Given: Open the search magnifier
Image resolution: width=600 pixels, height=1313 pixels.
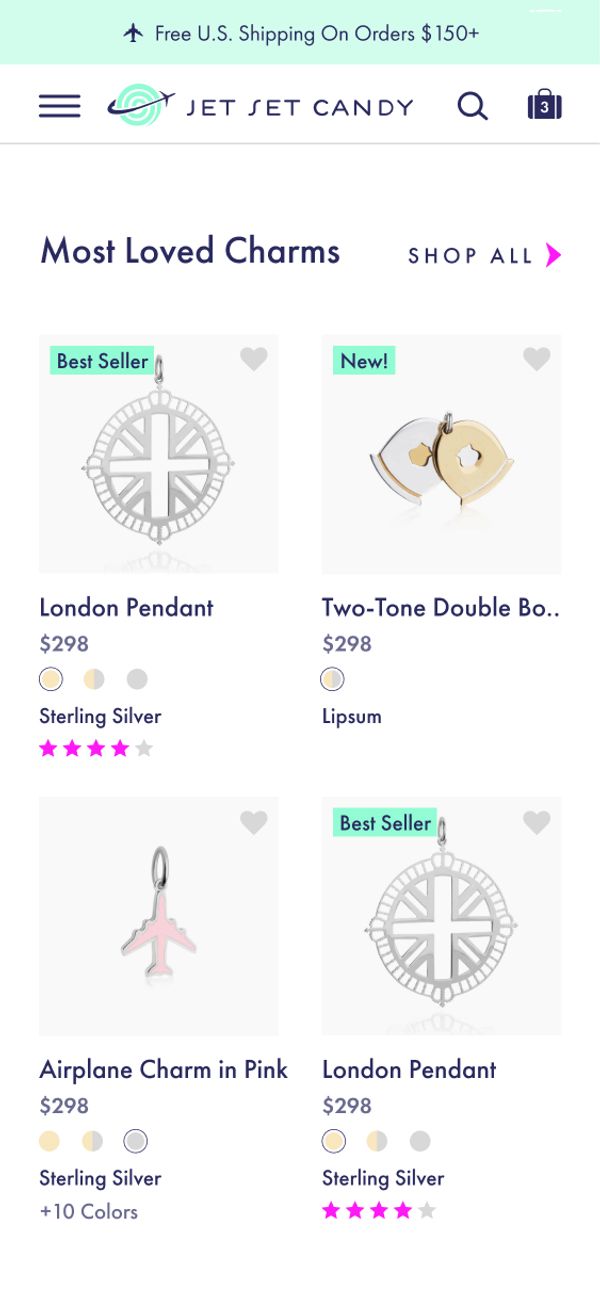Looking at the screenshot, I should [x=472, y=106].
